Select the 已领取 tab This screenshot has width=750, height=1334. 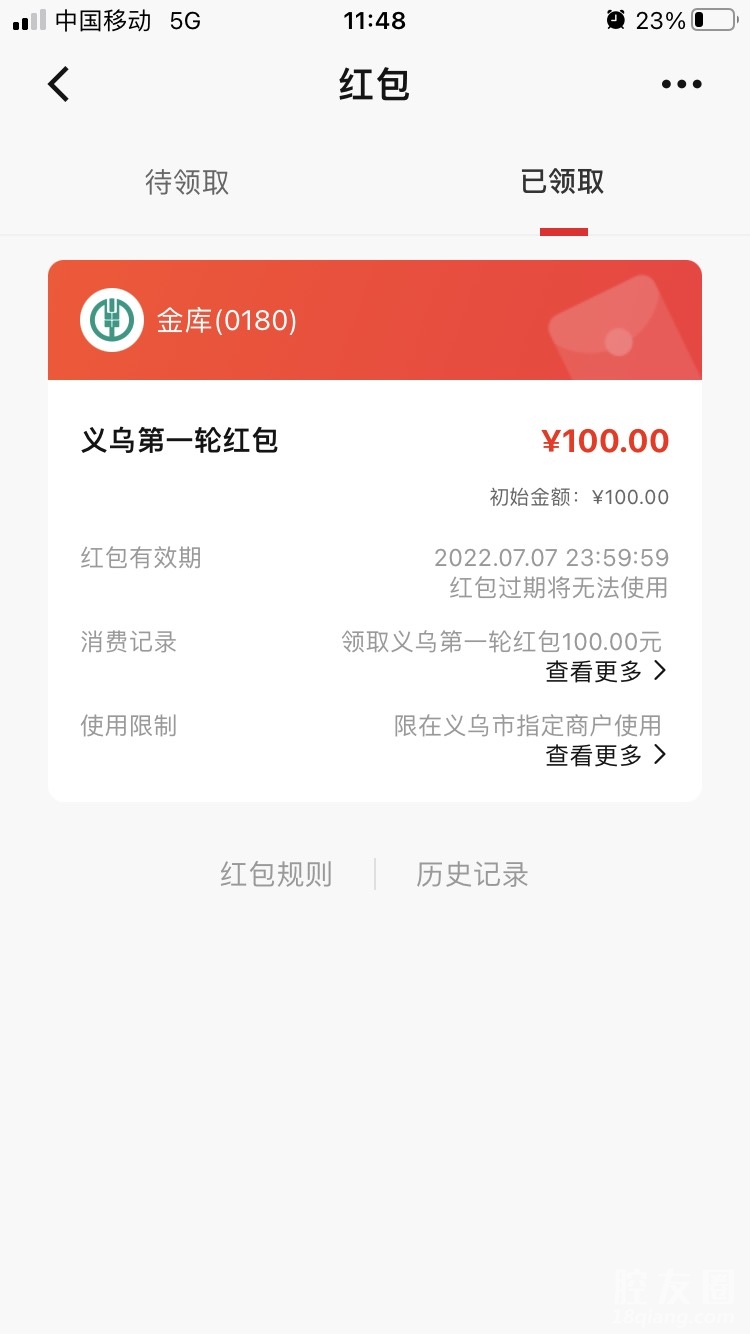[563, 182]
